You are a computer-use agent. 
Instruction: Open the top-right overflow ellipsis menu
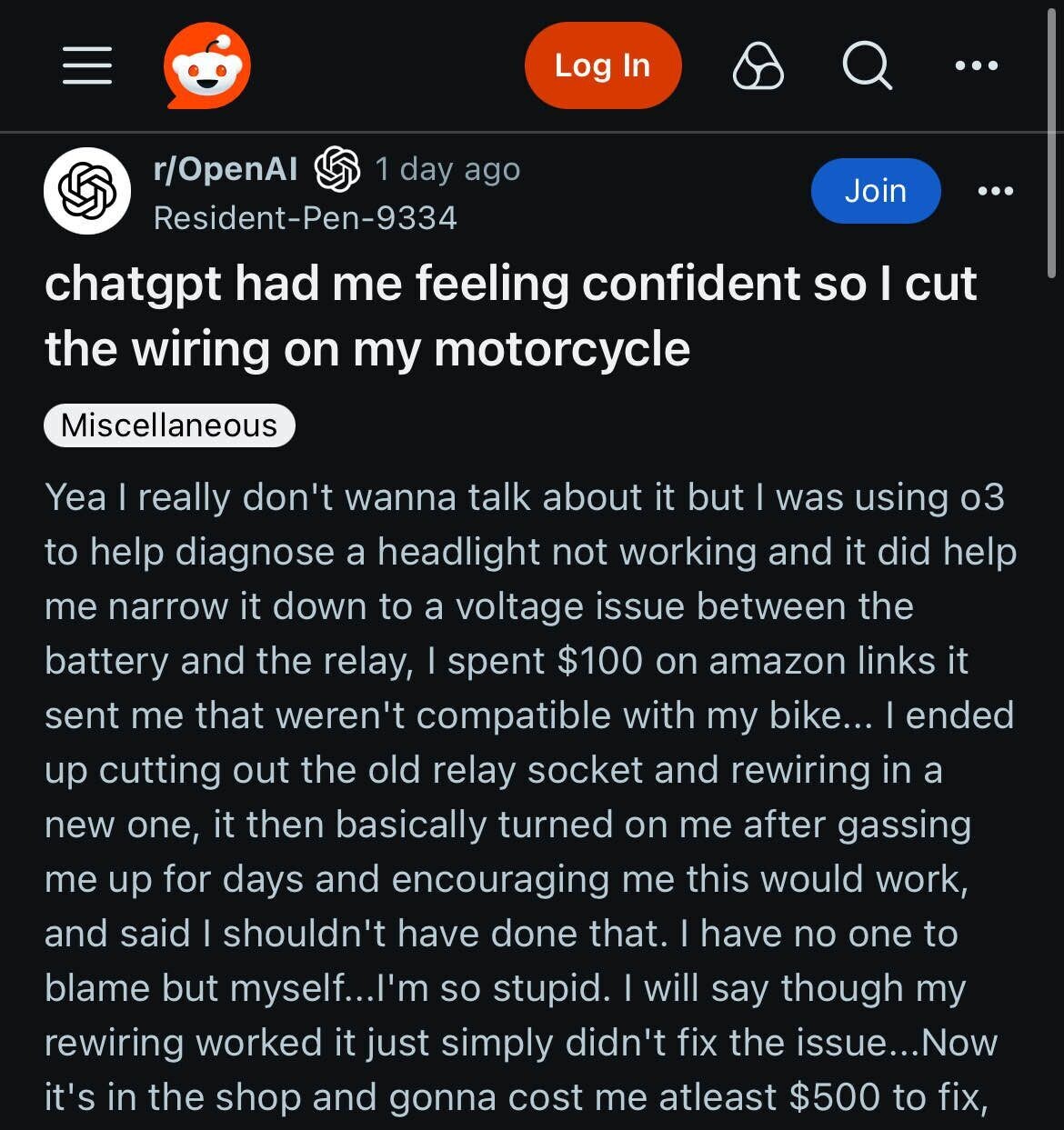(975, 65)
